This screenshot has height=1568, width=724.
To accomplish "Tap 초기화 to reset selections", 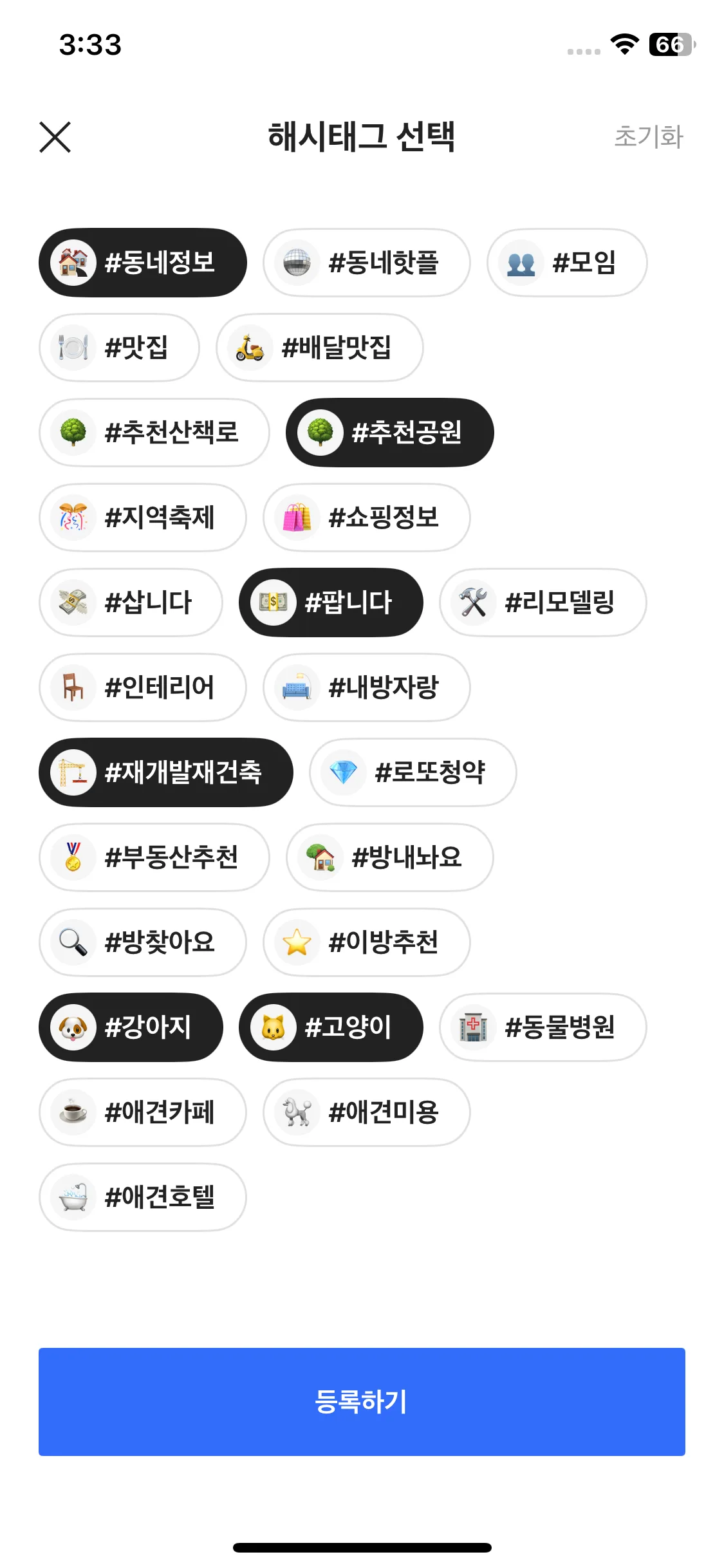I will click(649, 136).
